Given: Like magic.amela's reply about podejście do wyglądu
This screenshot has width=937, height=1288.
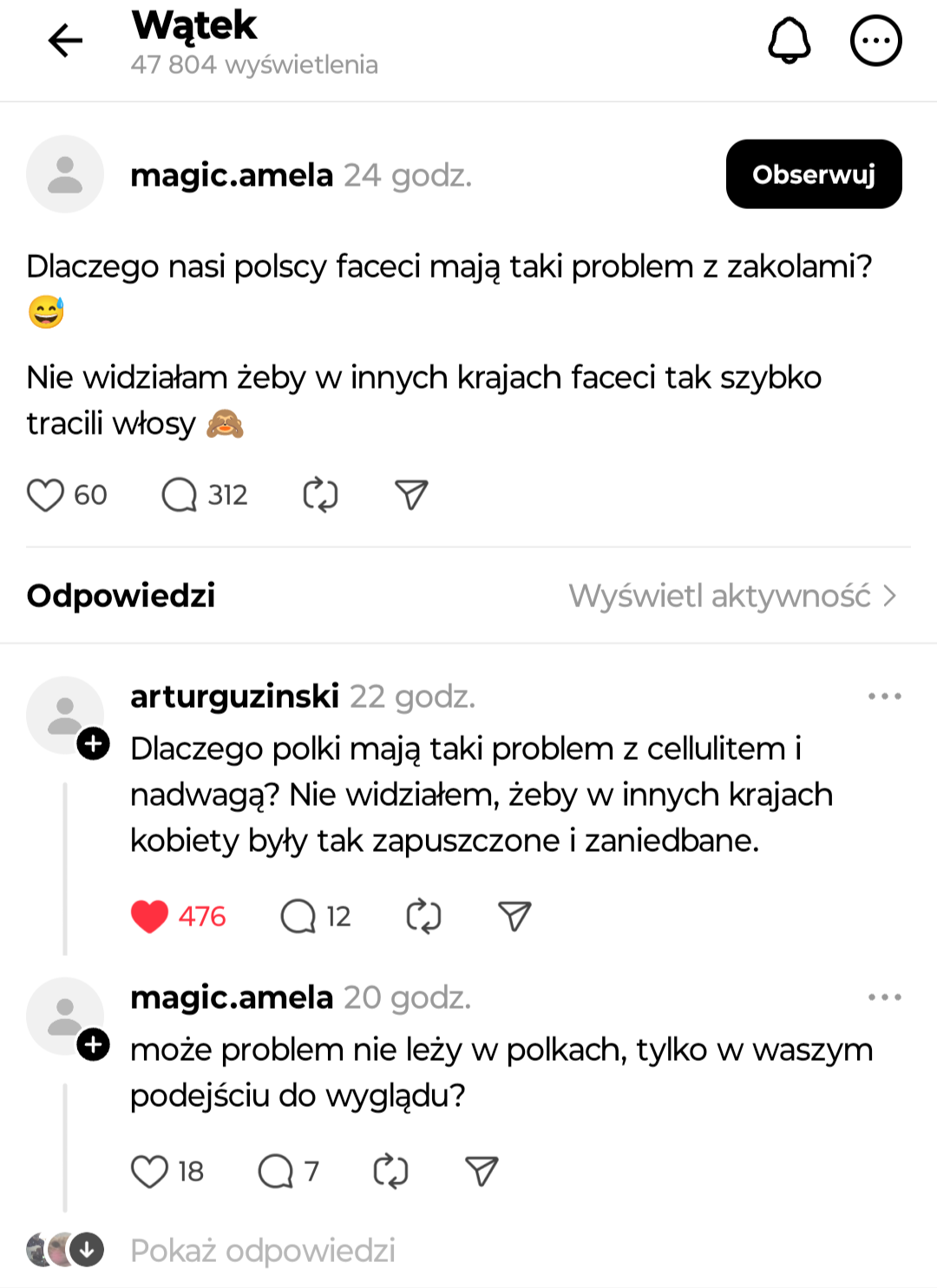Looking at the screenshot, I should 149,1172.
